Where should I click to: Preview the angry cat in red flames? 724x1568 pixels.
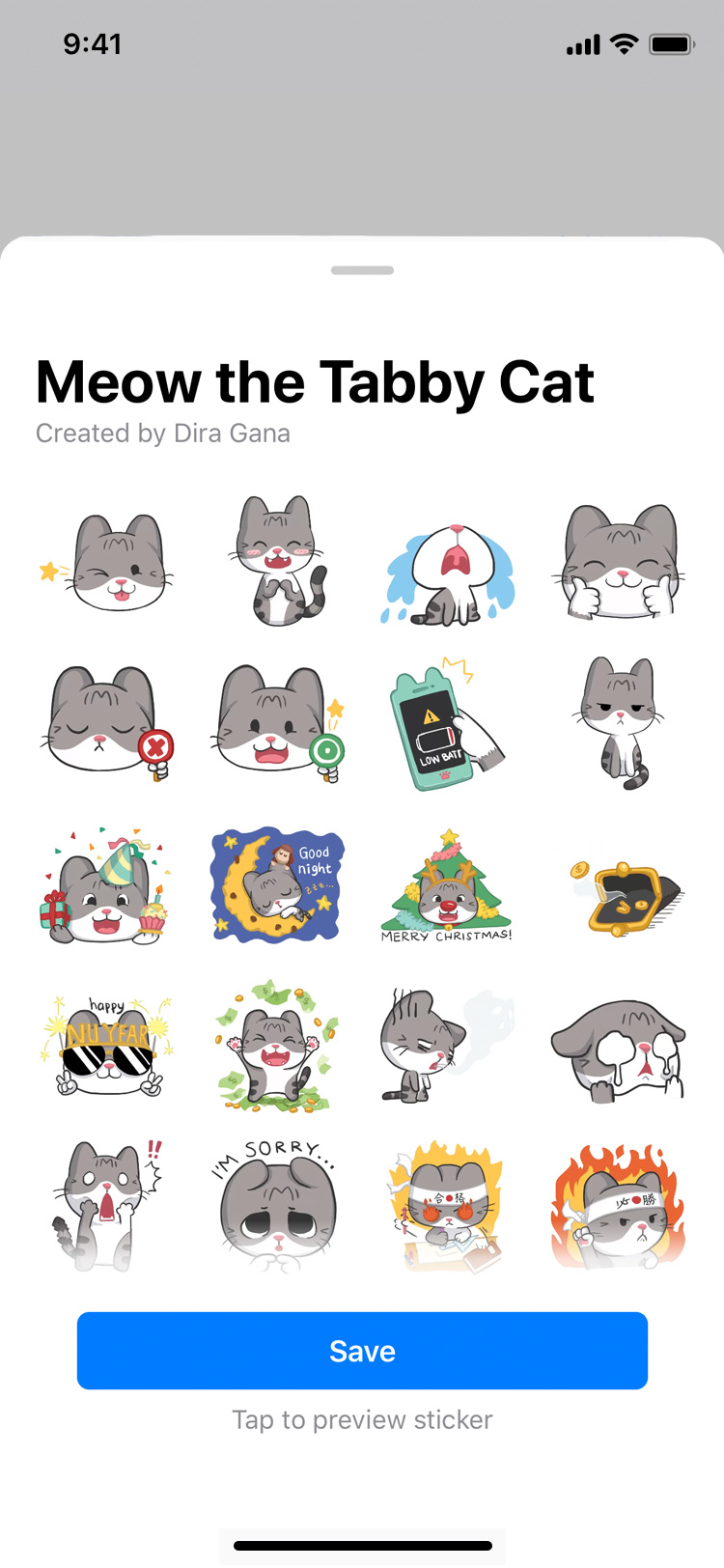(x=619, y=1207)
